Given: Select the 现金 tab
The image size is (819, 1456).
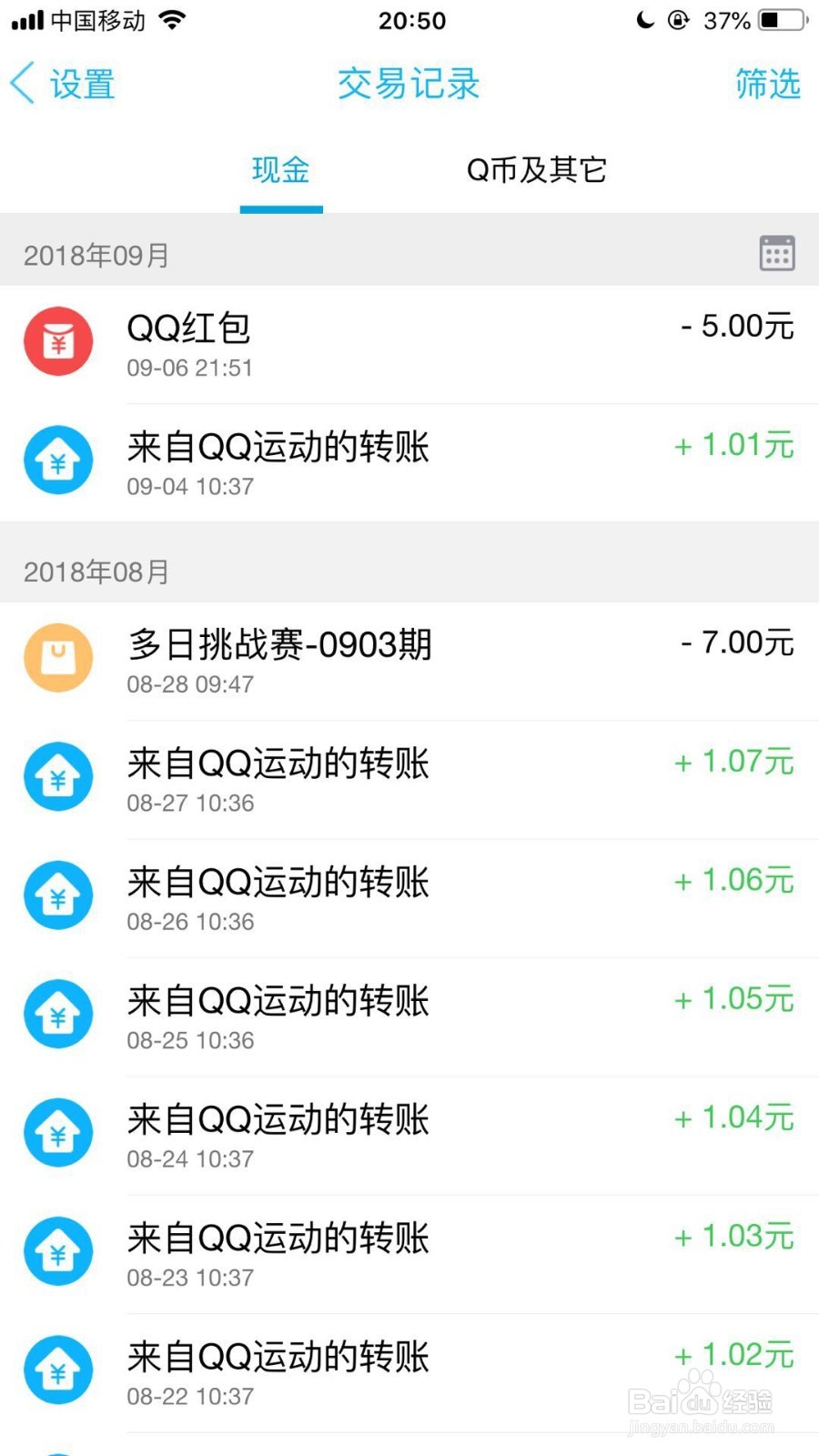Looking at the screenshot, I should (280, 170).
